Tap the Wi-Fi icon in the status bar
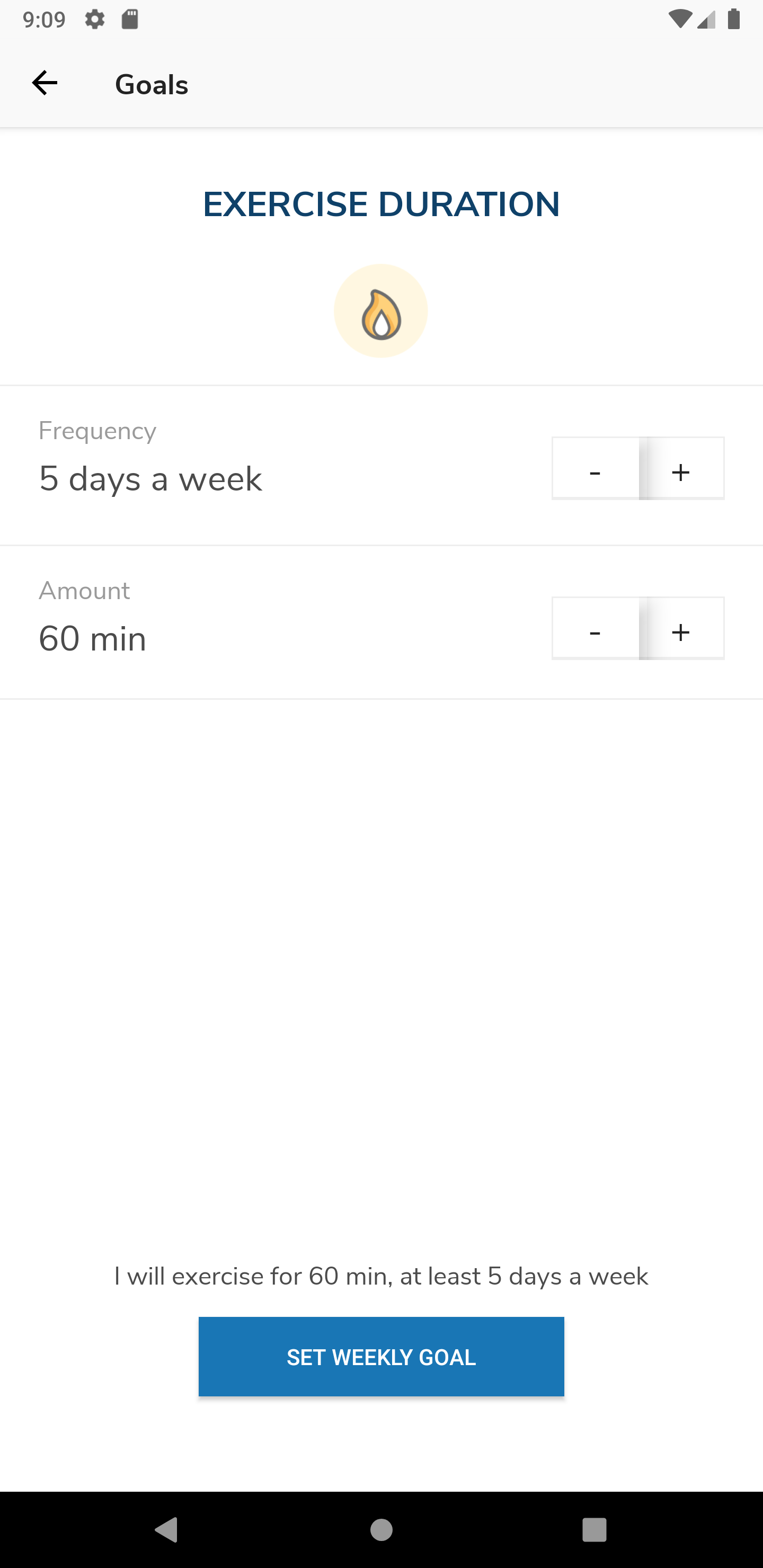 [x=681, y=20]
